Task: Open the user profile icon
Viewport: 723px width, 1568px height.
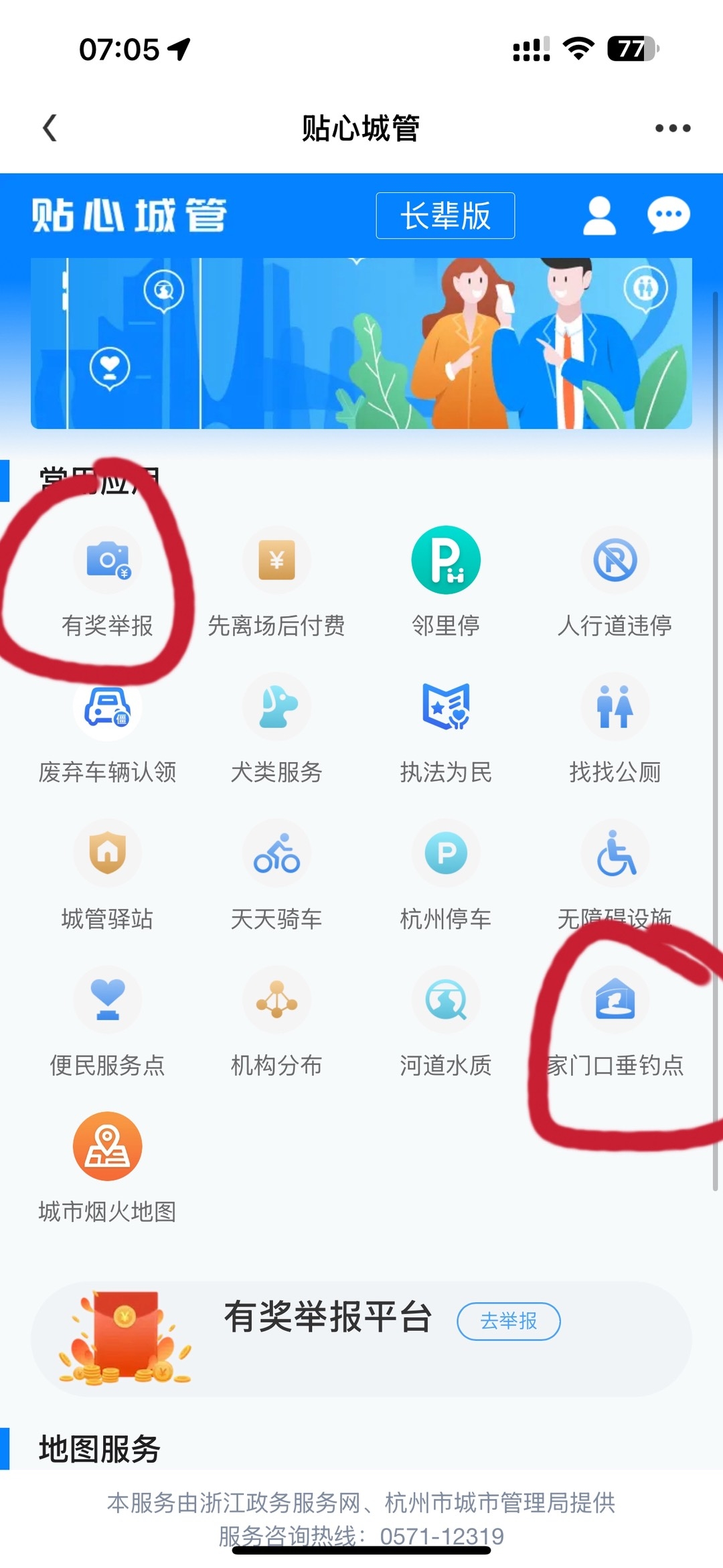Action: click(x=599, y=216)
